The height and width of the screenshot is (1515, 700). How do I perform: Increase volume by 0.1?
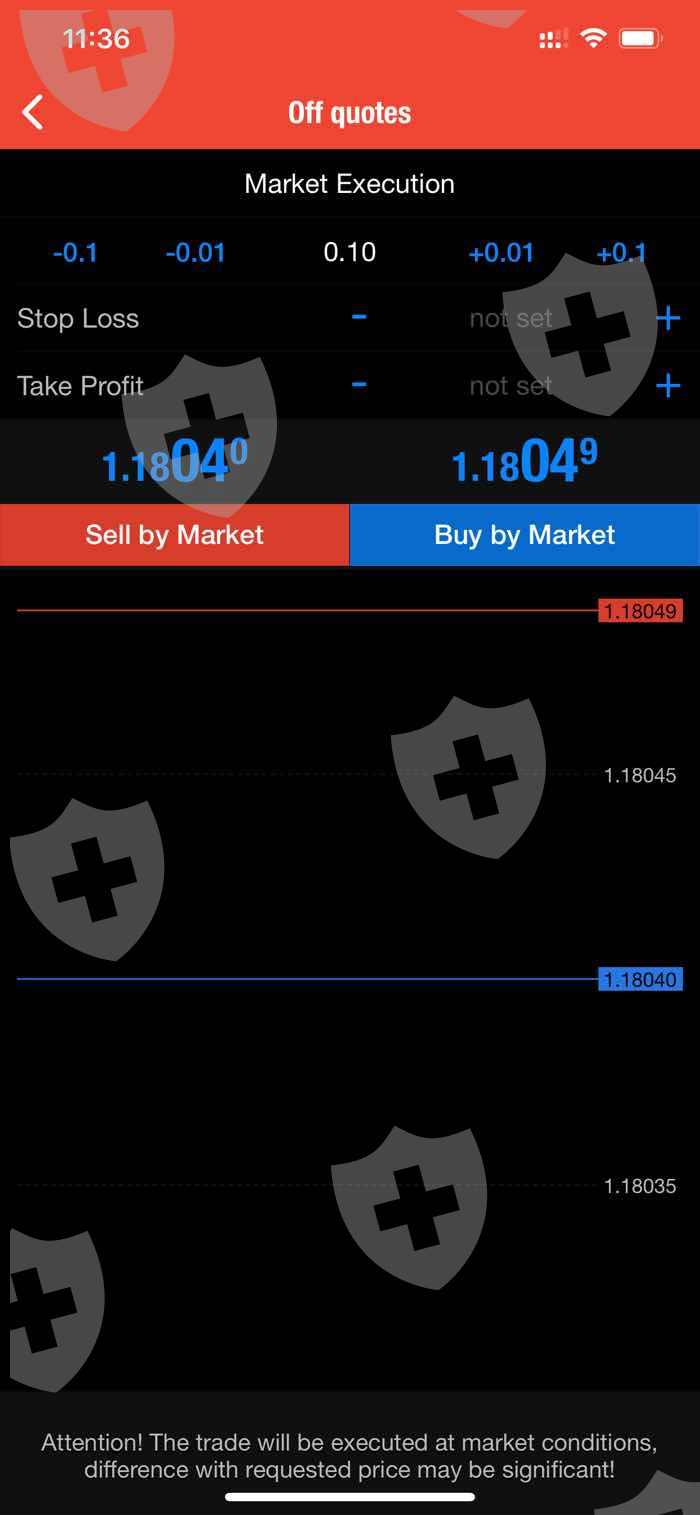pyautogui.click(x=621, y=253)
